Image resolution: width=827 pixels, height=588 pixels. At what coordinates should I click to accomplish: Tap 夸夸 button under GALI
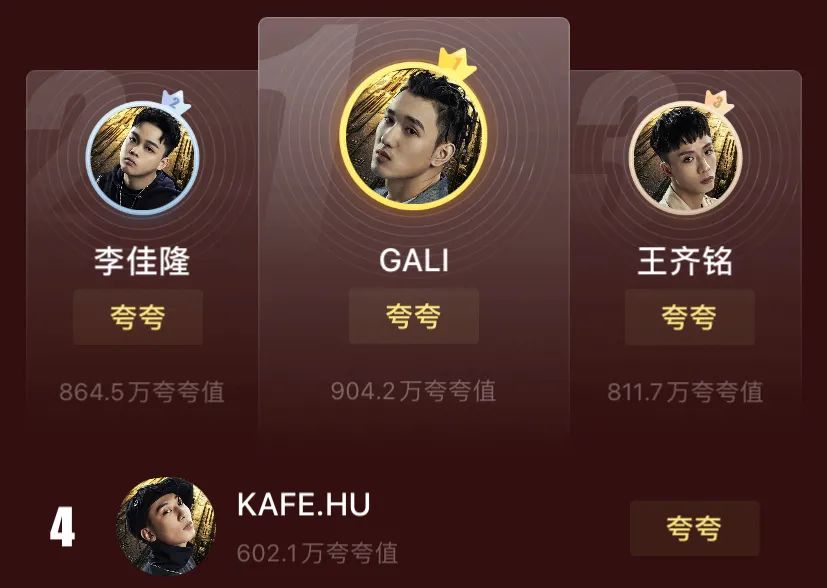(413, 317)
